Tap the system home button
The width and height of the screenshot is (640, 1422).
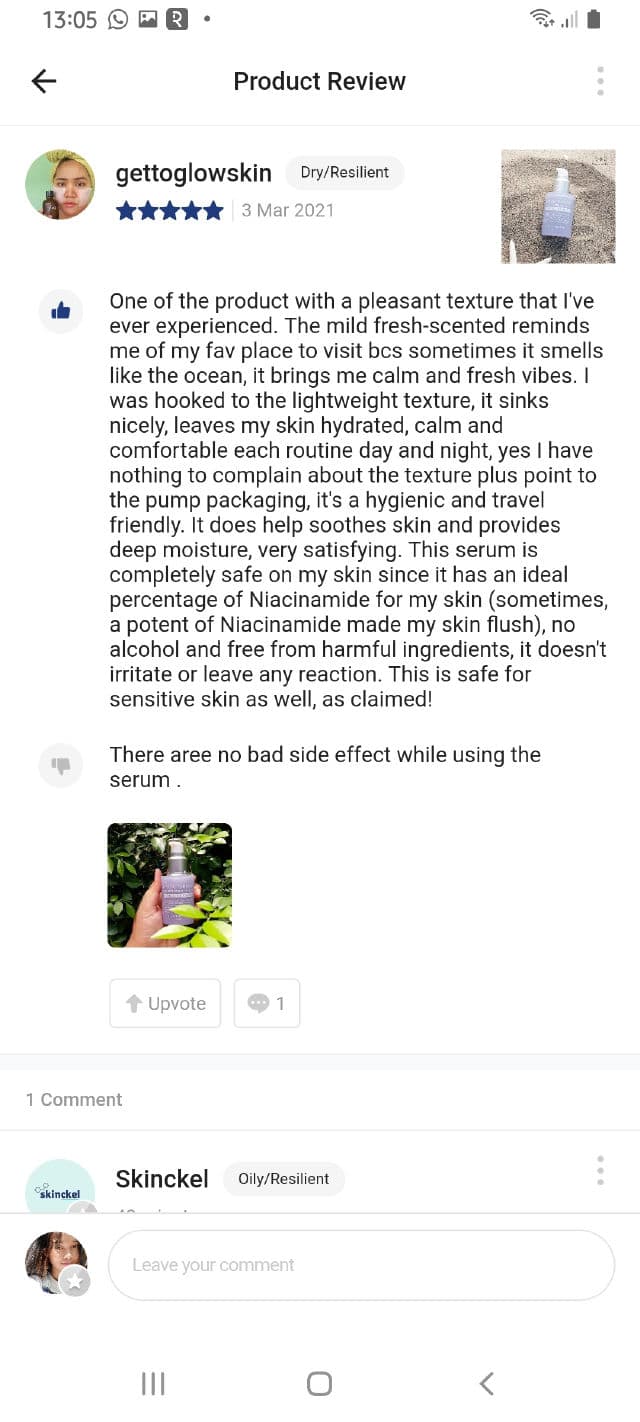[319, 1384]
